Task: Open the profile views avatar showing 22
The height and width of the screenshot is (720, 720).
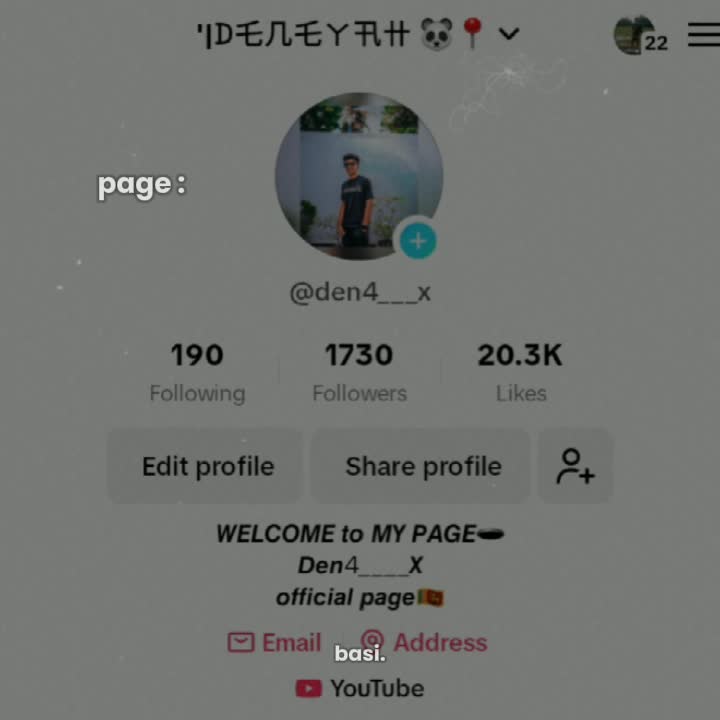Action: [x=640, y=35]
